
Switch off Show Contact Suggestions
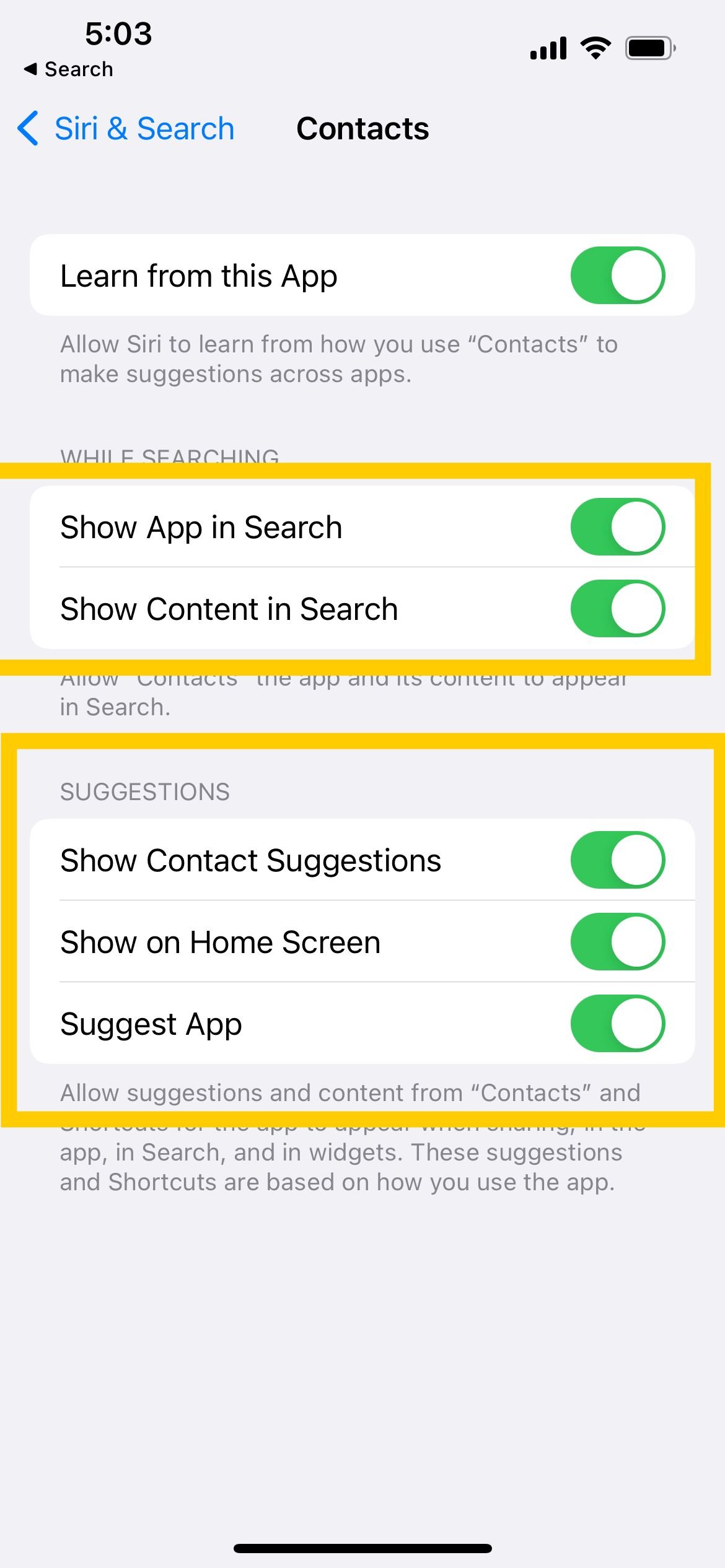pos(618,860)
